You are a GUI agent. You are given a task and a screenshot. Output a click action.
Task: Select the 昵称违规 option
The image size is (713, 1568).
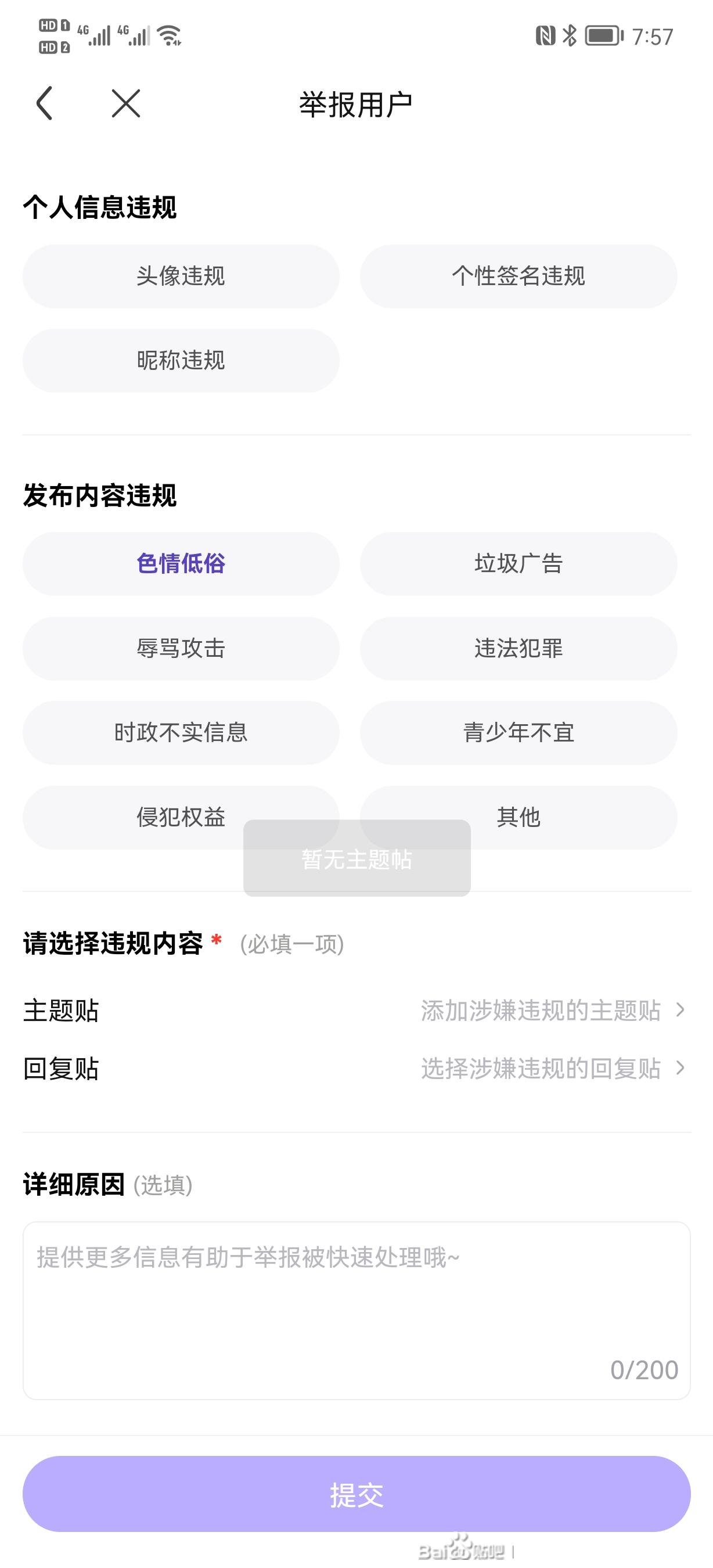pos(181,360)
